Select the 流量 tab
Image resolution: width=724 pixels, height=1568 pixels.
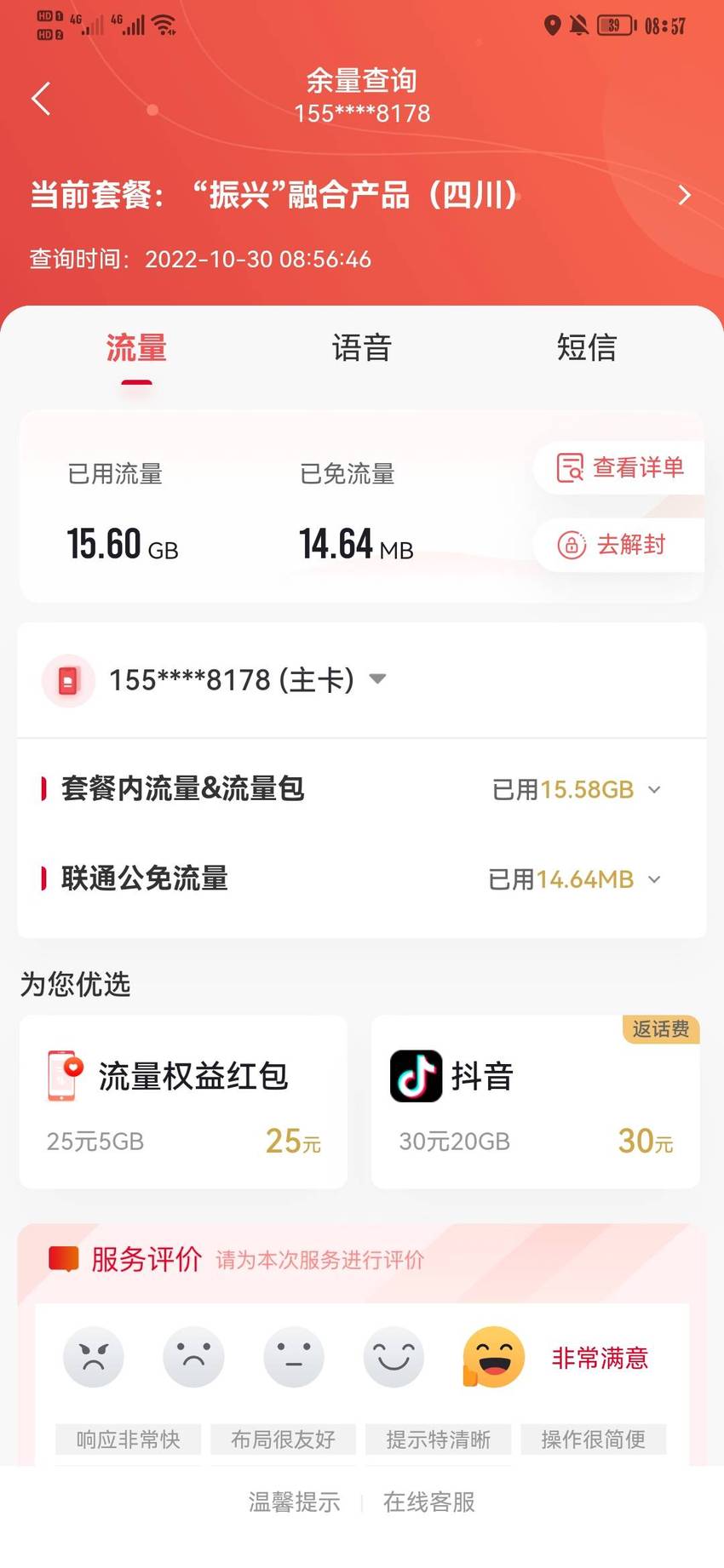point(136,348)
